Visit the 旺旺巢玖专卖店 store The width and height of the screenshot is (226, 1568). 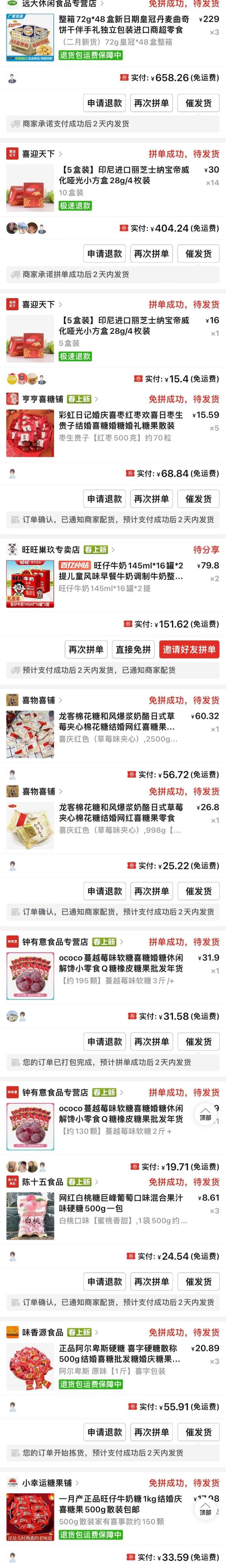tap(52, 550)
